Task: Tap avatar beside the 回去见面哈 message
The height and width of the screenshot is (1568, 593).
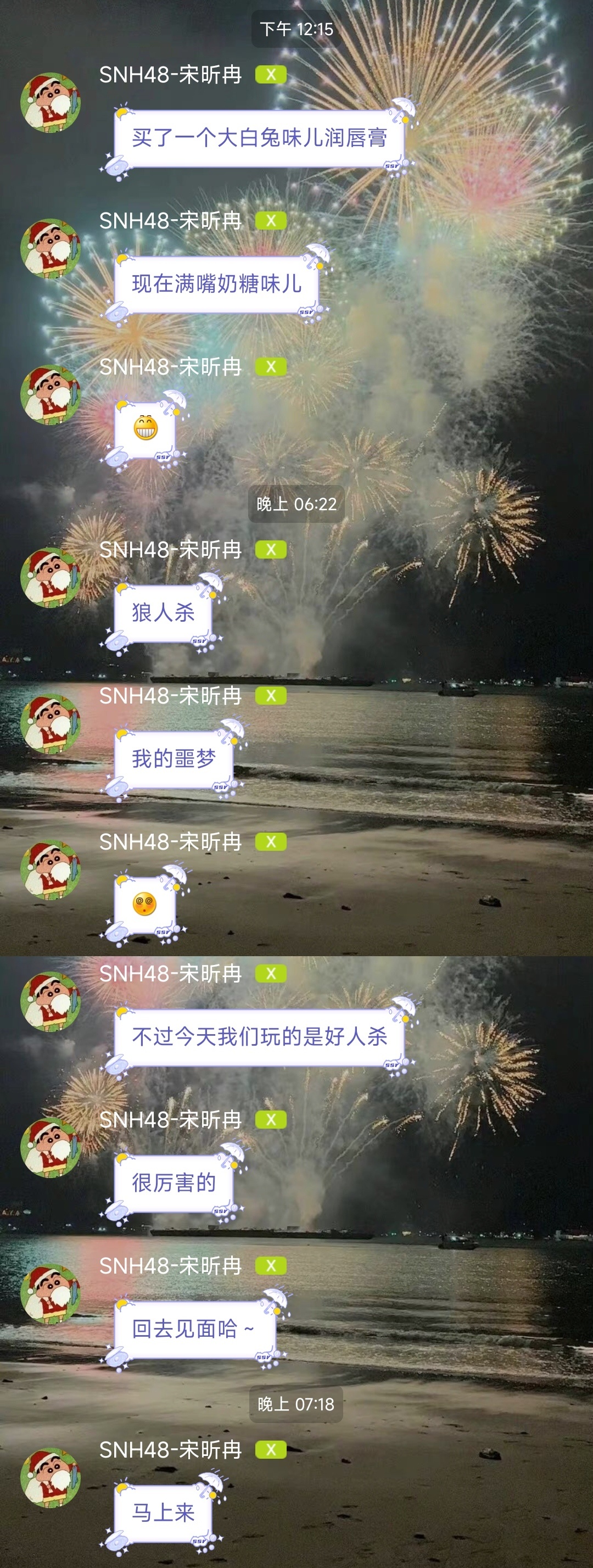Action: 51,1293
